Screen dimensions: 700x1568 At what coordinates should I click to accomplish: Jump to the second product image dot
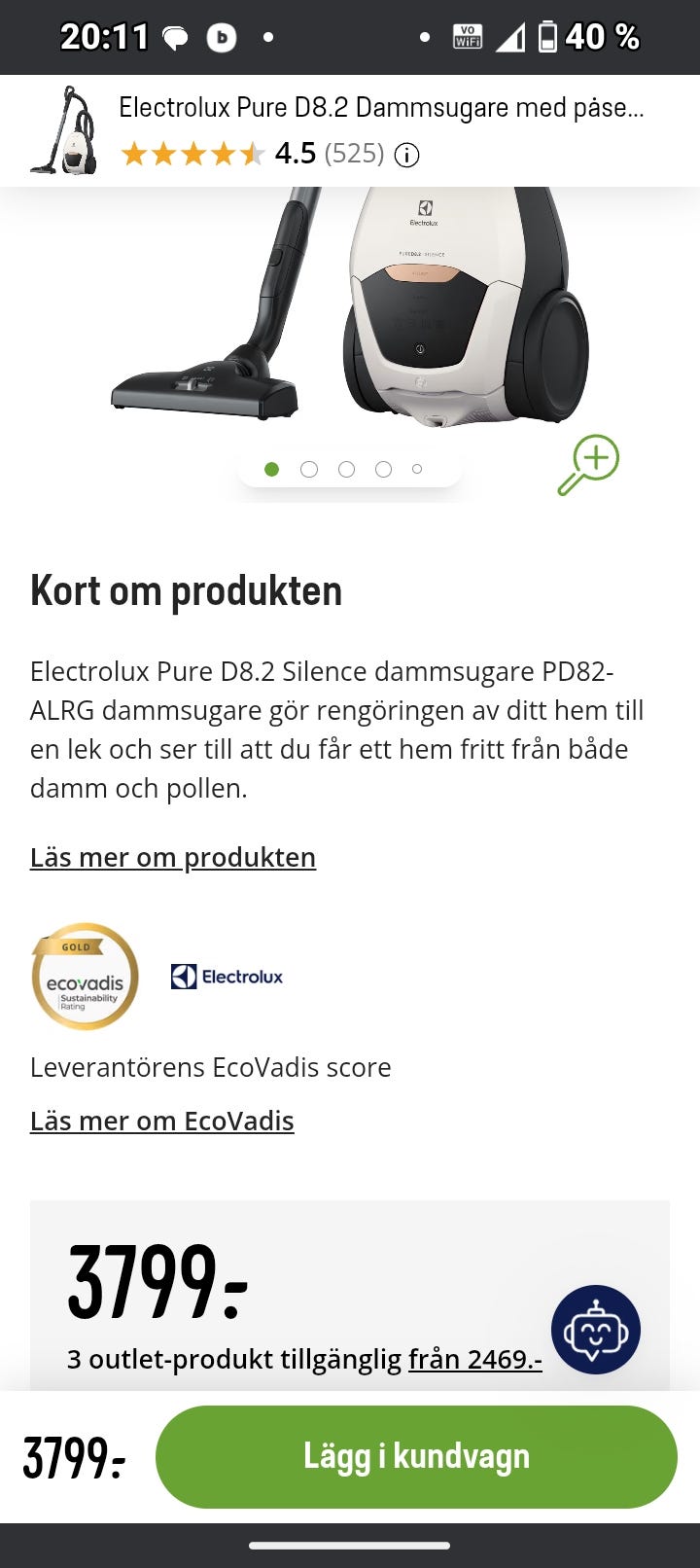coord(309,470)
